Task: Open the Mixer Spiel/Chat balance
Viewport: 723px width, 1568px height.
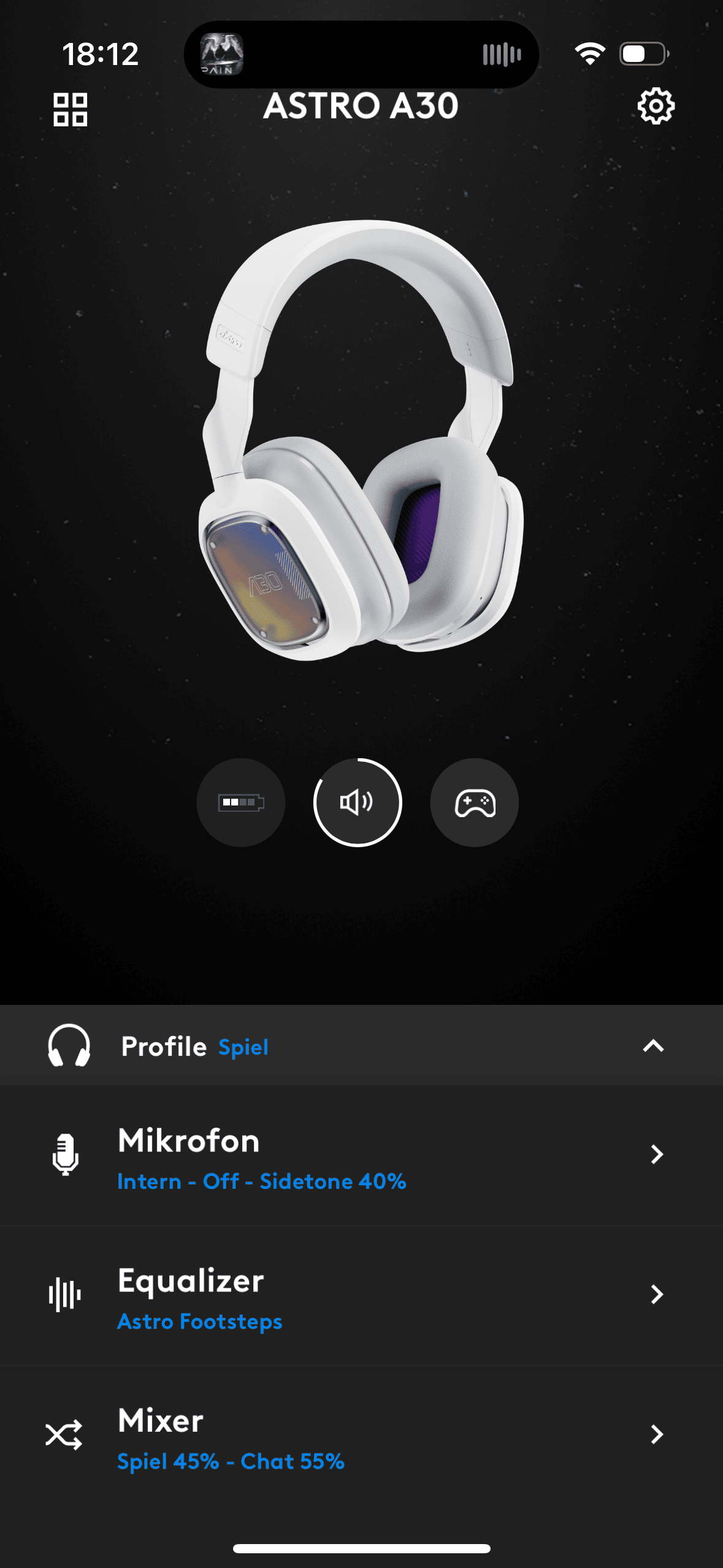Action: coord(361,1435)
